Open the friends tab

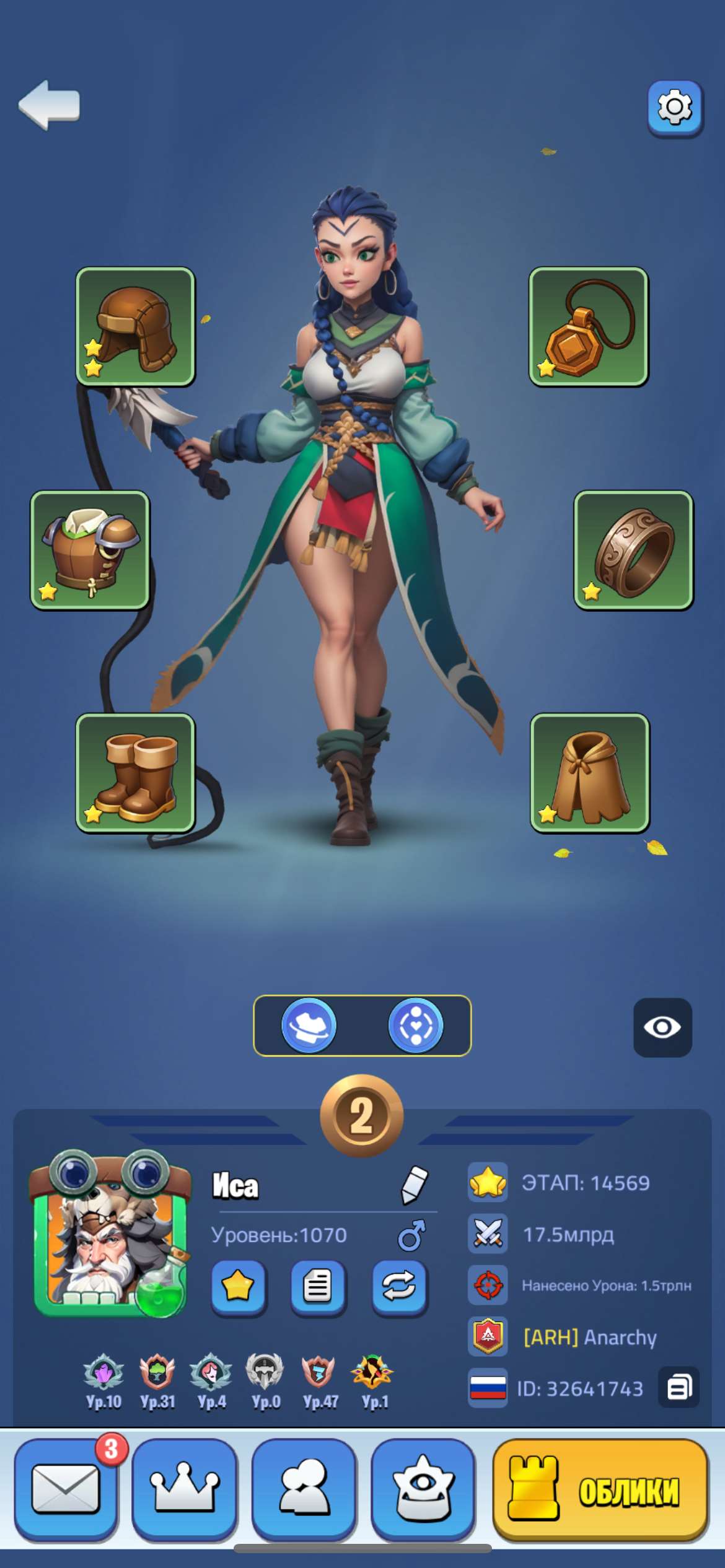304,1488
